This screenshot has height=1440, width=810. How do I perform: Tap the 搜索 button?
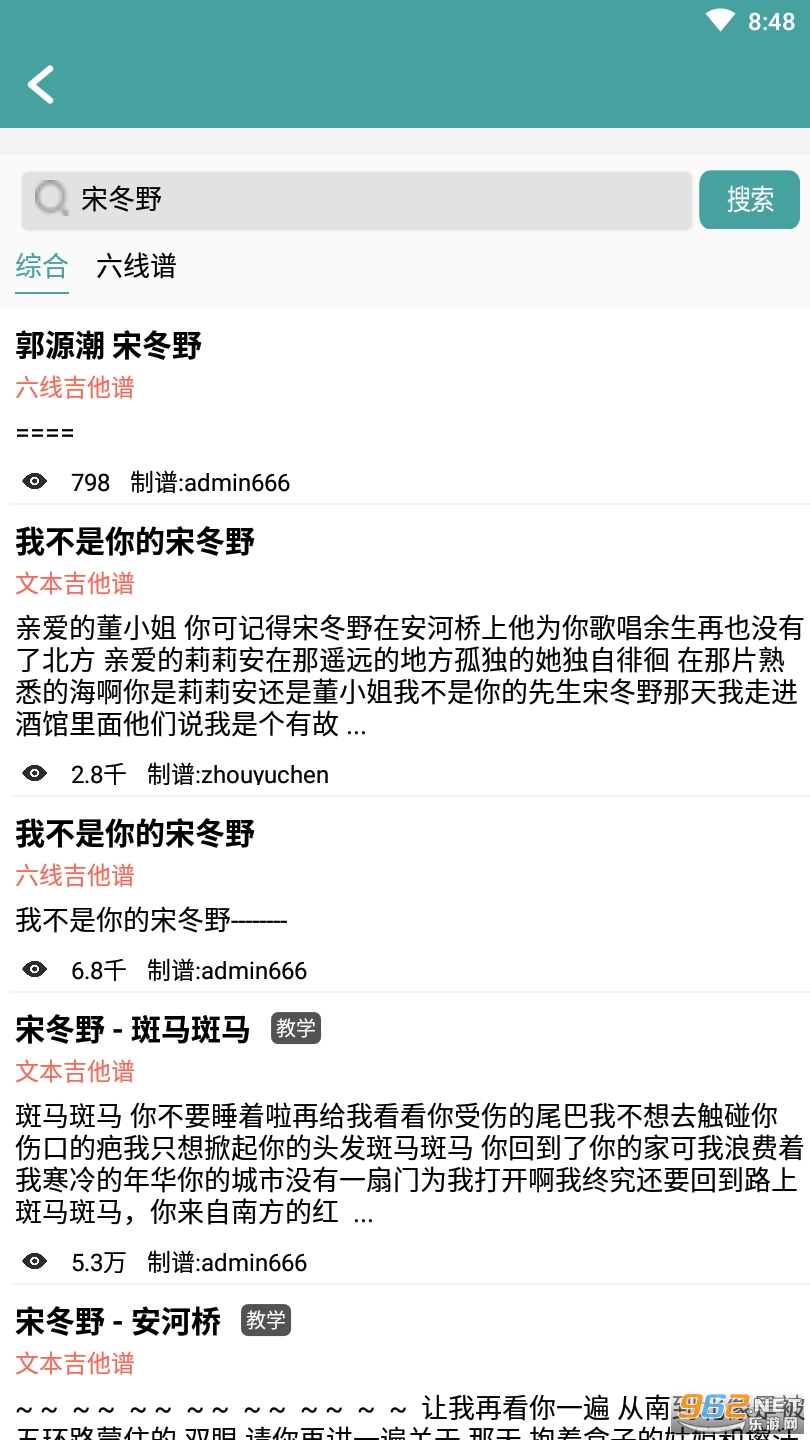click(x=749, y=200)
